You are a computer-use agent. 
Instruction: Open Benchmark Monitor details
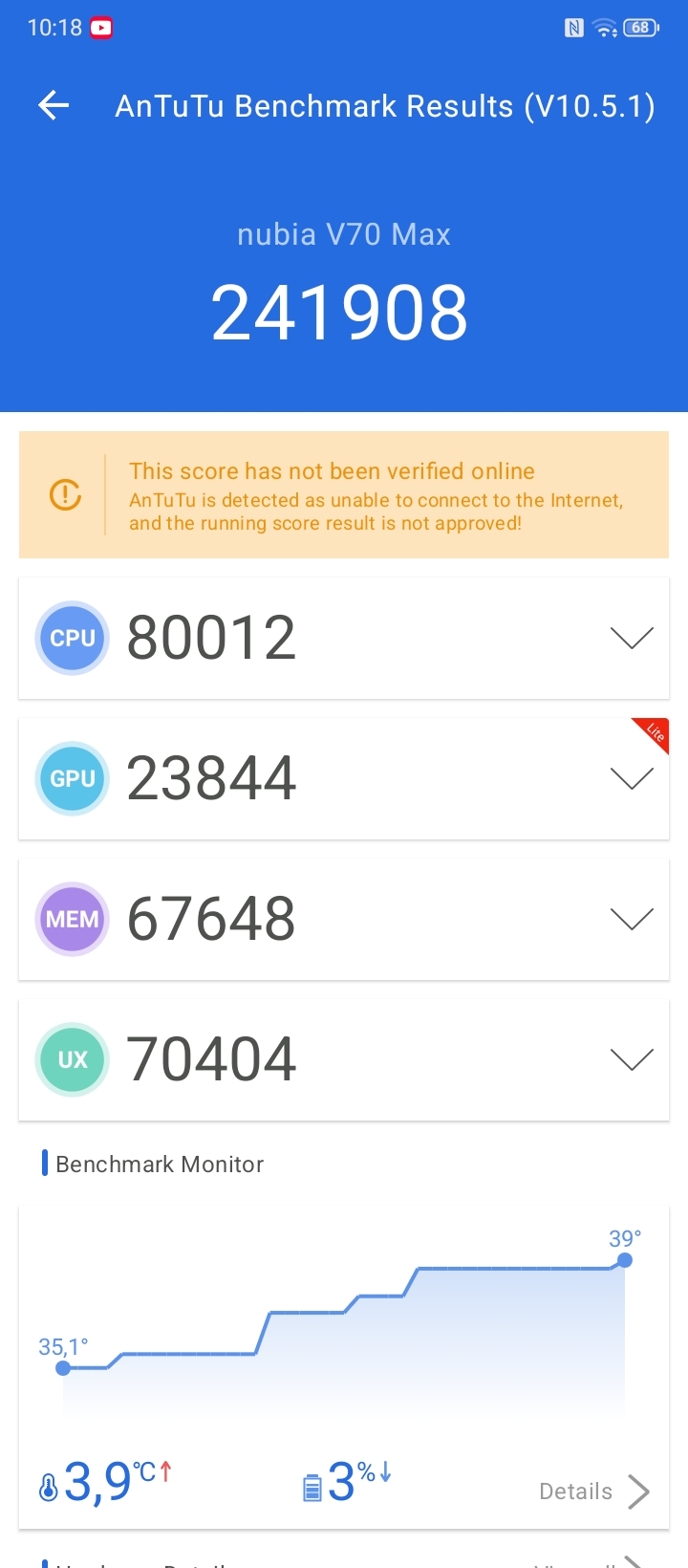(x=594, y=1492)
